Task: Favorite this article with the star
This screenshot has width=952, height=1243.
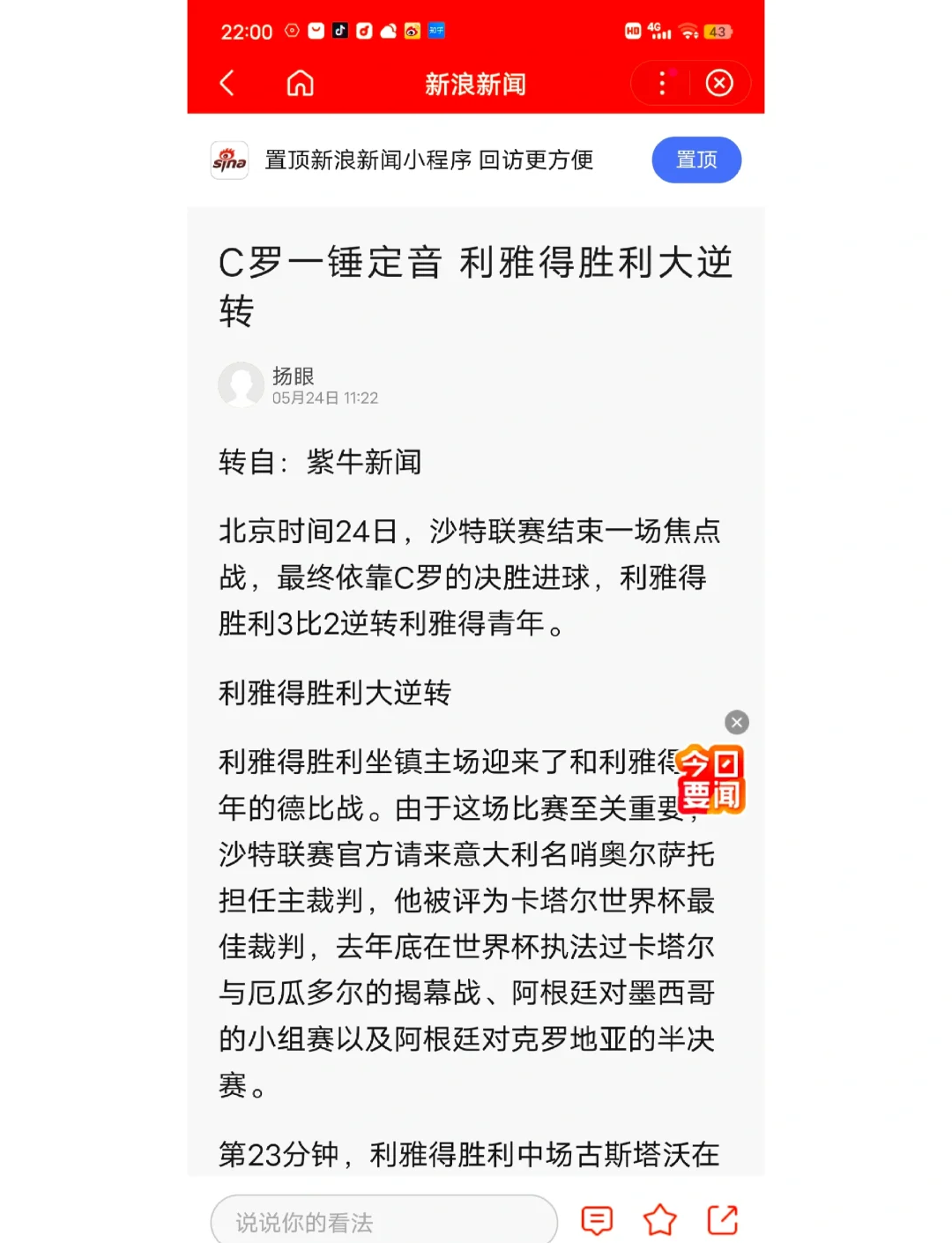Action: pyautogui.click(x=659, y=1220)
